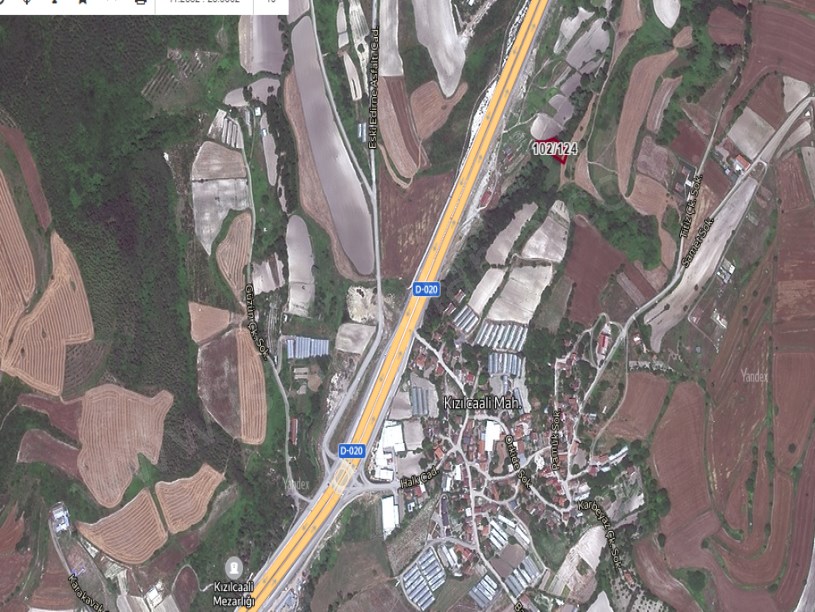This screenshot has width=815, height=612.
Task: Tap the star bookmark icon in the toolbar
Action: [x=81, y=3]
